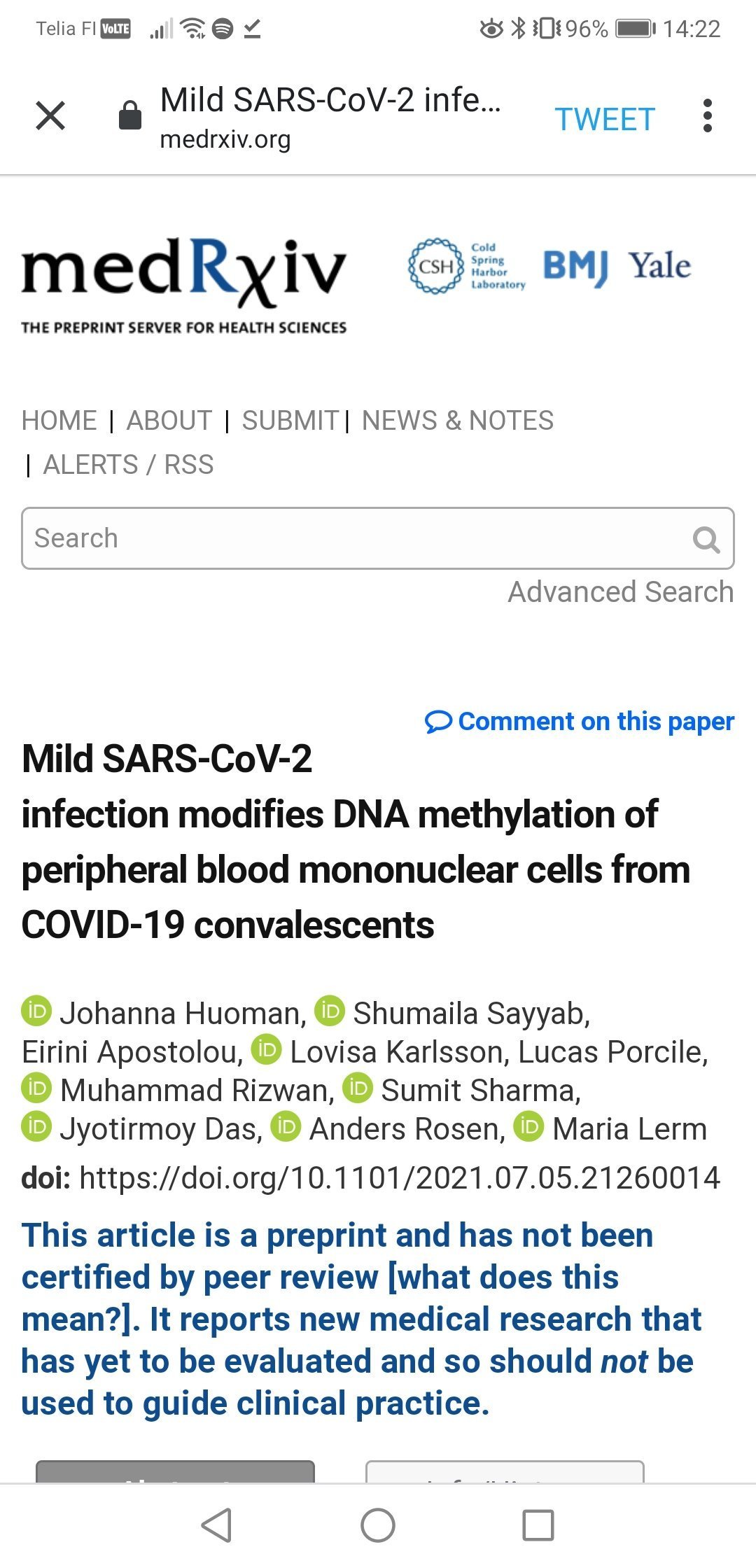Open NEWS & NOTES
This screenshot has width=756, height=1568.
pos(458,421)
